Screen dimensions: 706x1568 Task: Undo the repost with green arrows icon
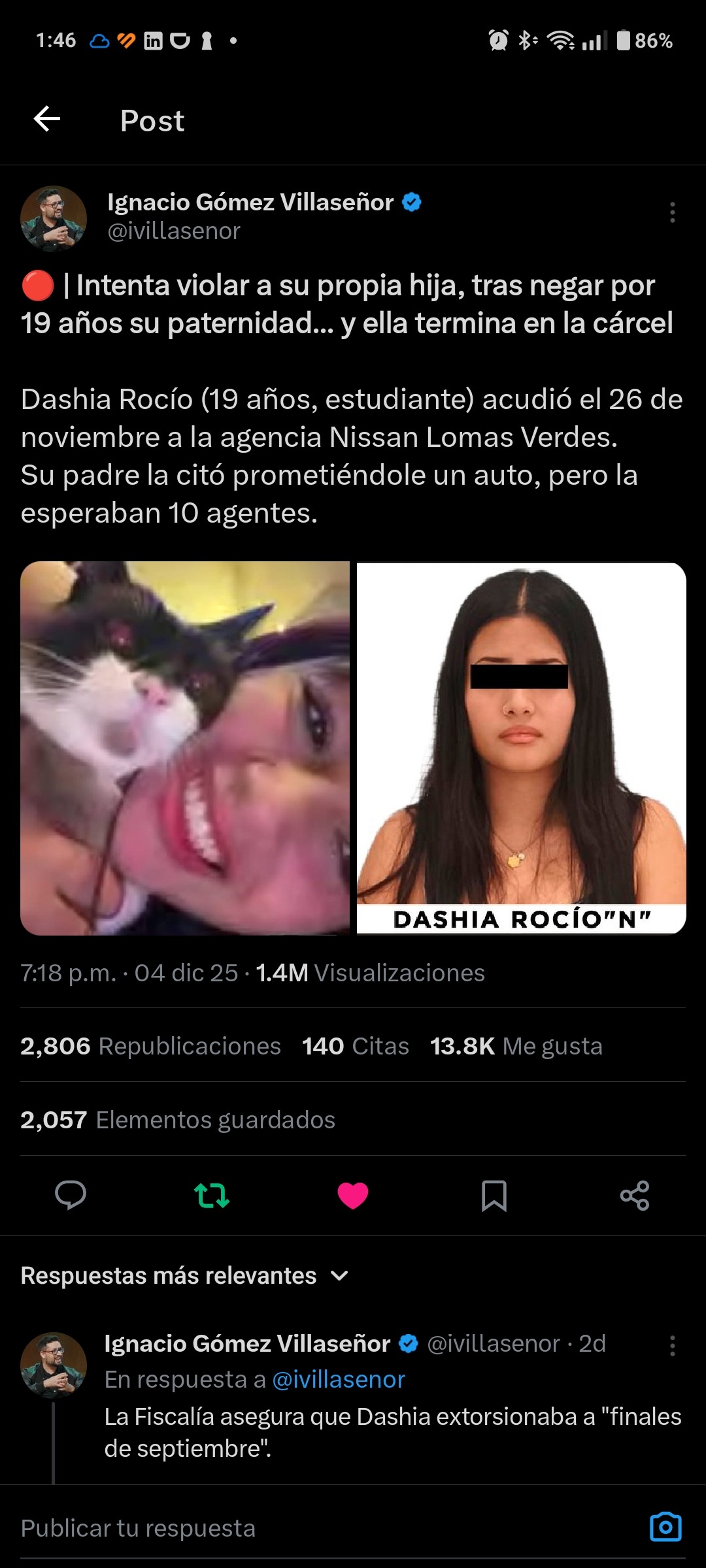(x=212, y=1196)
